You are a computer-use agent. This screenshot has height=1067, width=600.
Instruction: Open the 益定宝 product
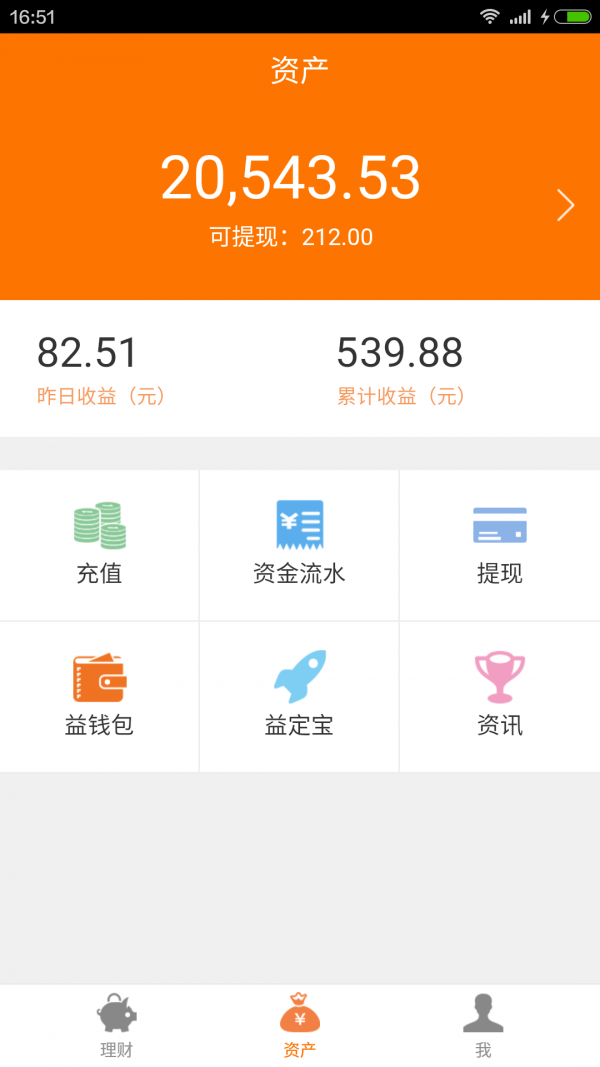coord(299,696)
